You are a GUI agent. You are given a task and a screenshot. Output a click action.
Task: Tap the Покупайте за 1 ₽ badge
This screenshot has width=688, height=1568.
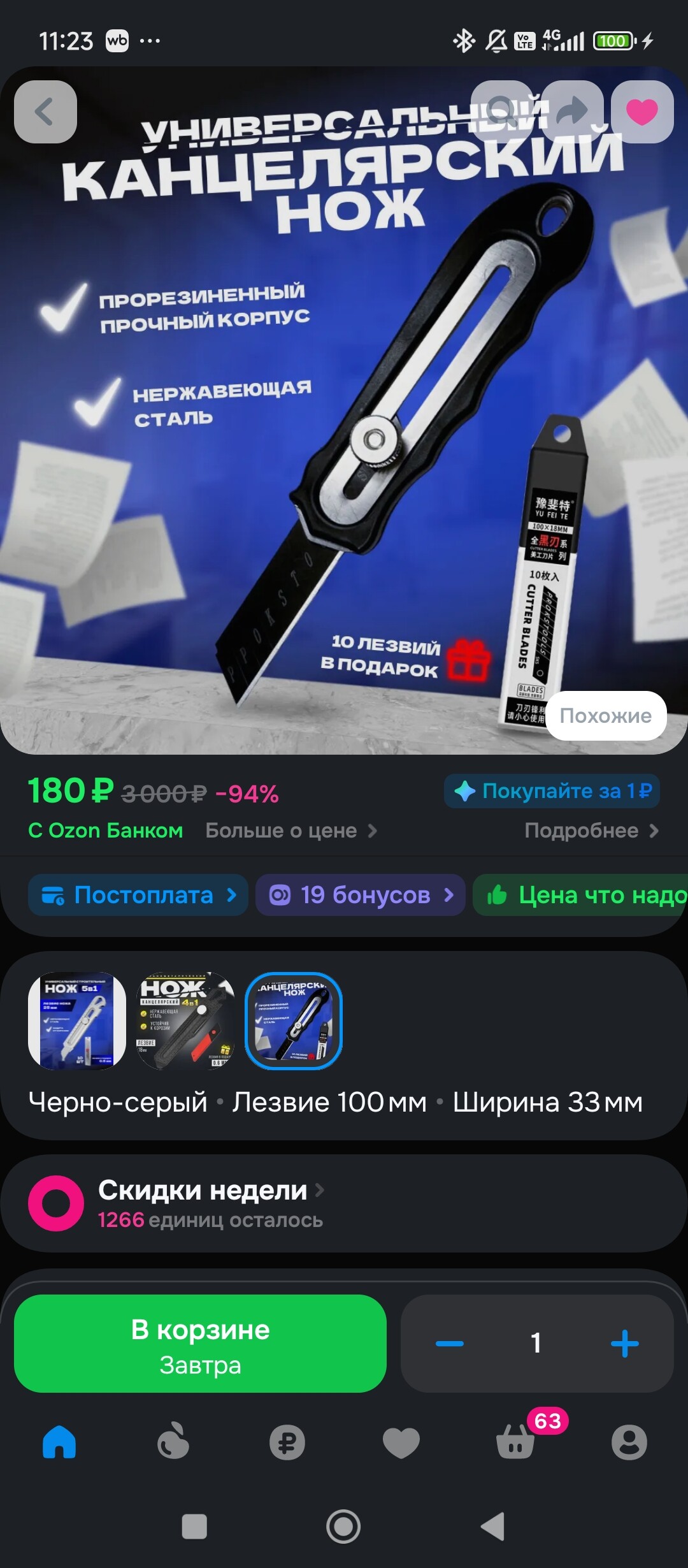pos(552,791)
